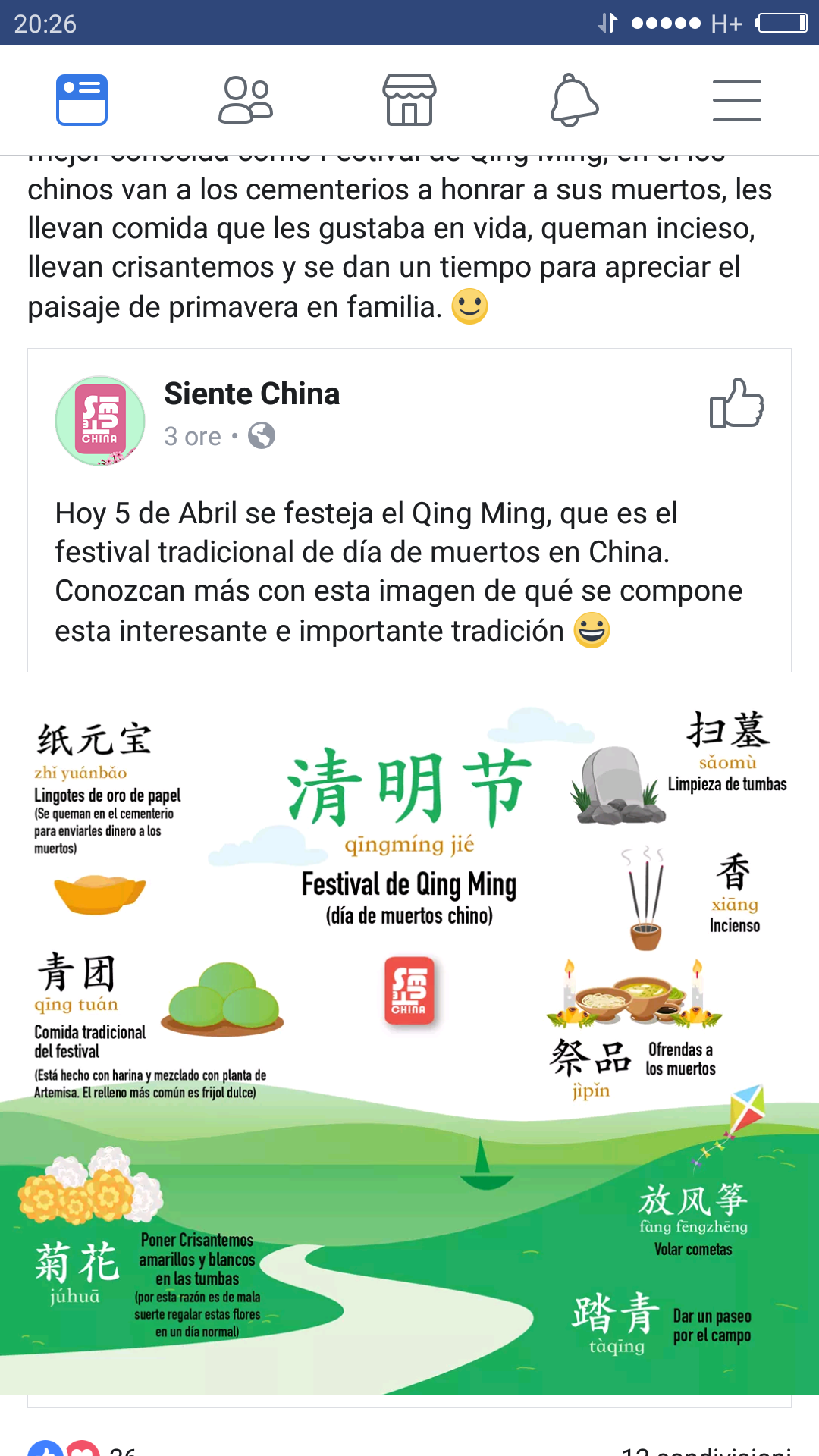This screenshot has width=819, height=1456.
Task: Open the Marketplace tab
Action: (x=409, y=100)
